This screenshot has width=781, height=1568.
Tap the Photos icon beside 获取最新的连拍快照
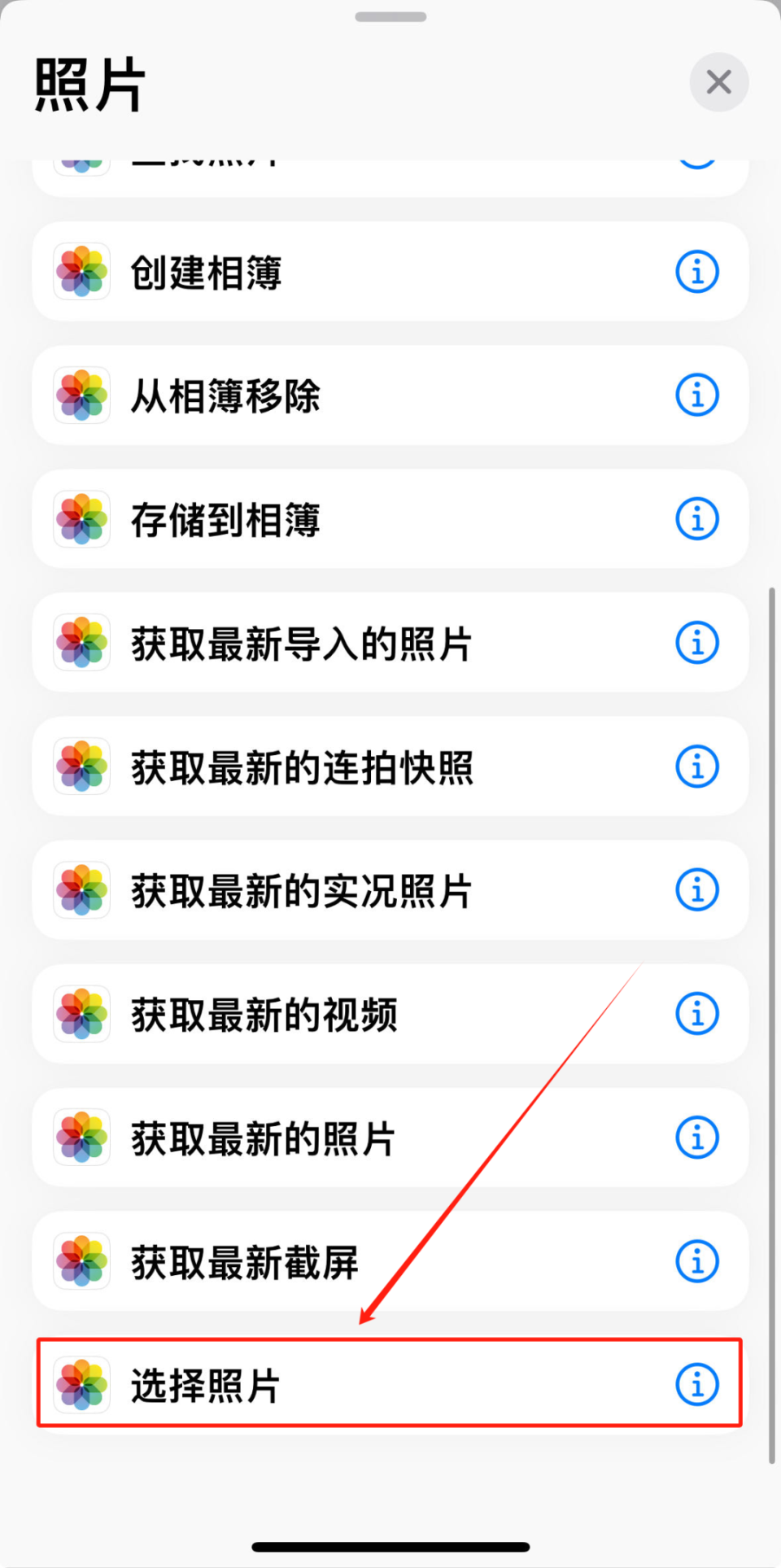[81, 766]
